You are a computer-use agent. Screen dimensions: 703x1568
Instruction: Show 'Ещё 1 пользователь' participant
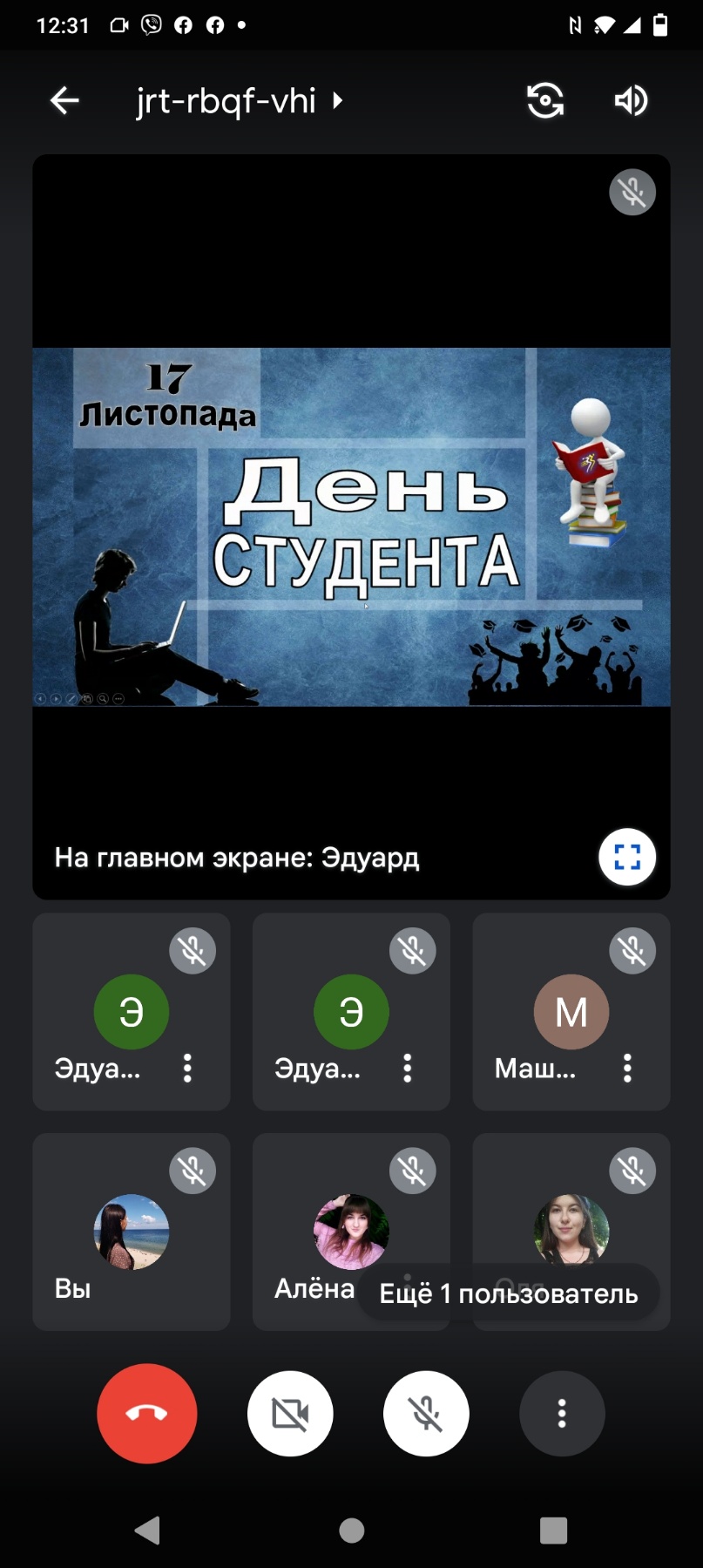(509, 1293)
